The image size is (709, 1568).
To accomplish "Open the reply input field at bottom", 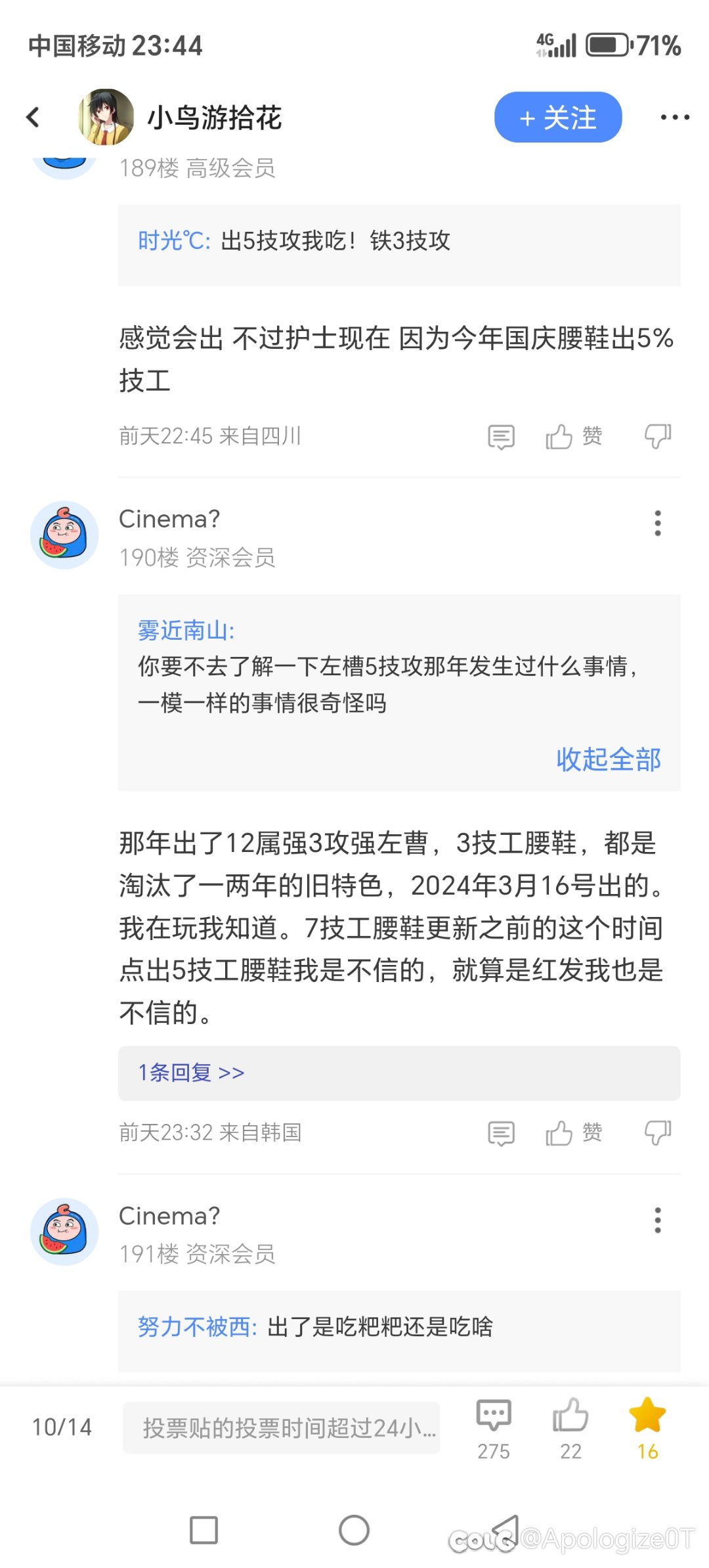I will pyautogui.click(x=281, y=1427).
